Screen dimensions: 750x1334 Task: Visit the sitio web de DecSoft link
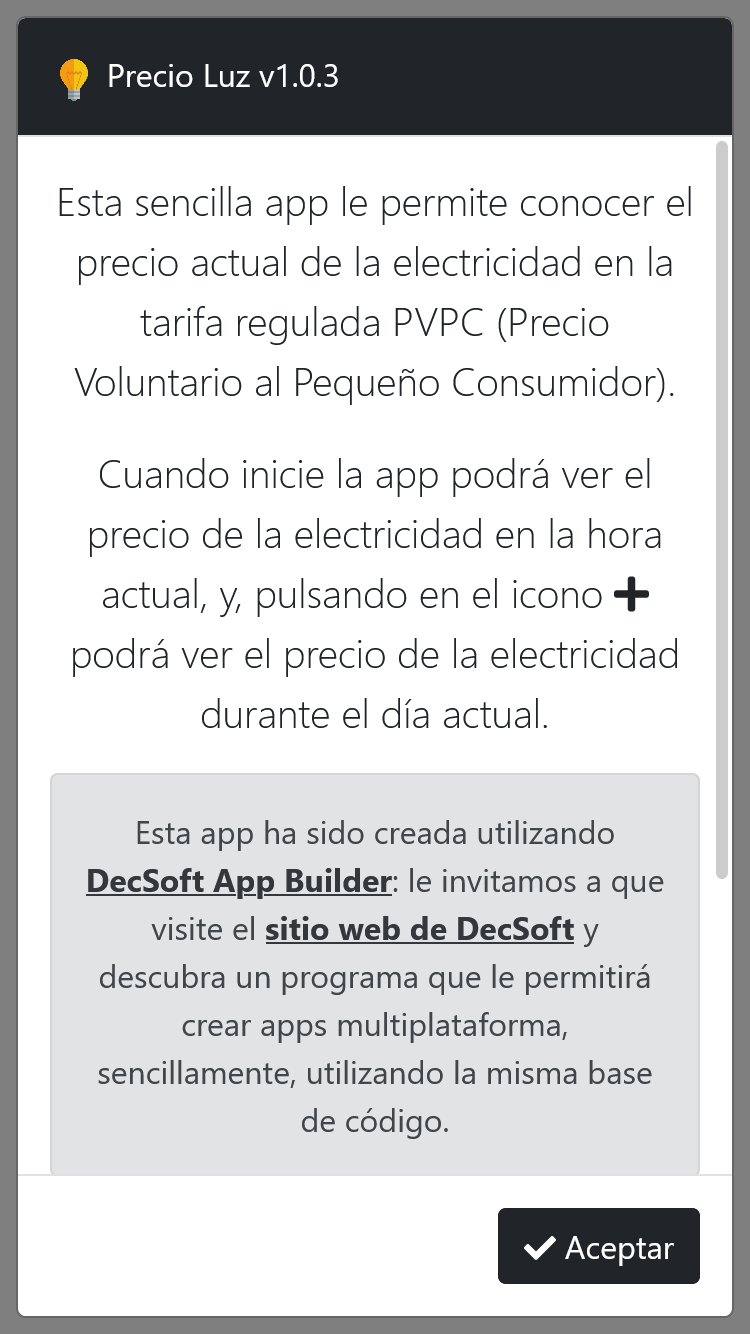[x=420, y=929]
